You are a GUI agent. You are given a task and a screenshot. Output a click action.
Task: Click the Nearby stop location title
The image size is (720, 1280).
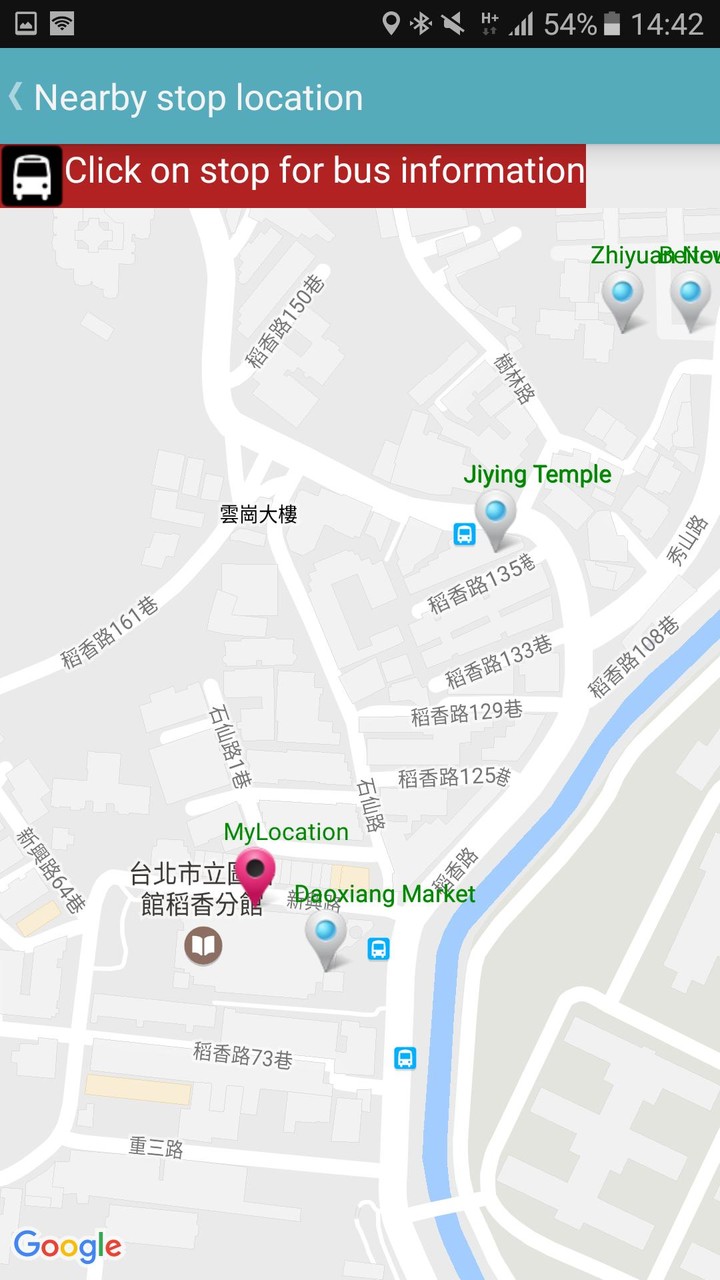click(x=196, y=97)
